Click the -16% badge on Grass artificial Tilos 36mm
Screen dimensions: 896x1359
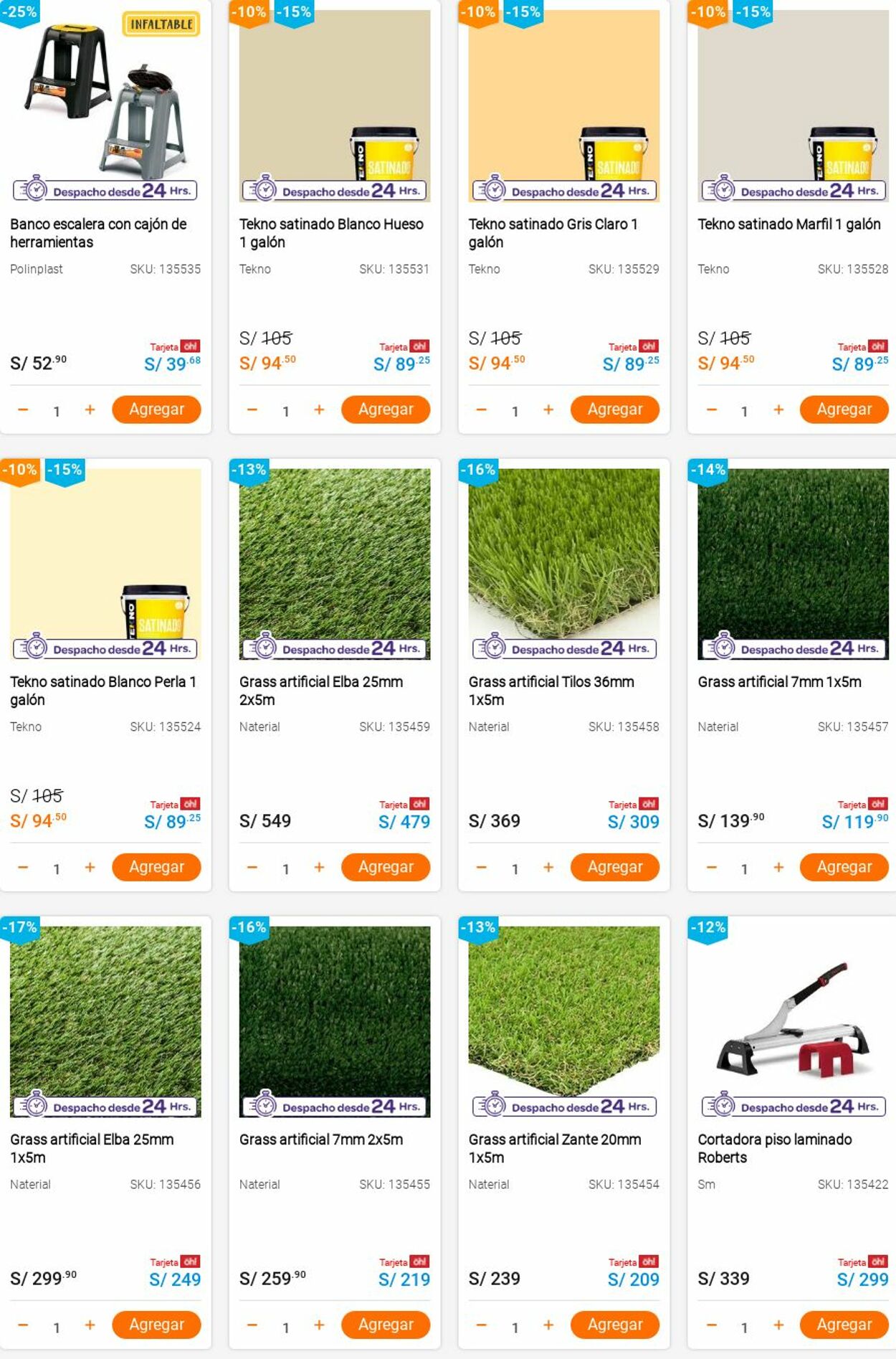coord(480,470)
